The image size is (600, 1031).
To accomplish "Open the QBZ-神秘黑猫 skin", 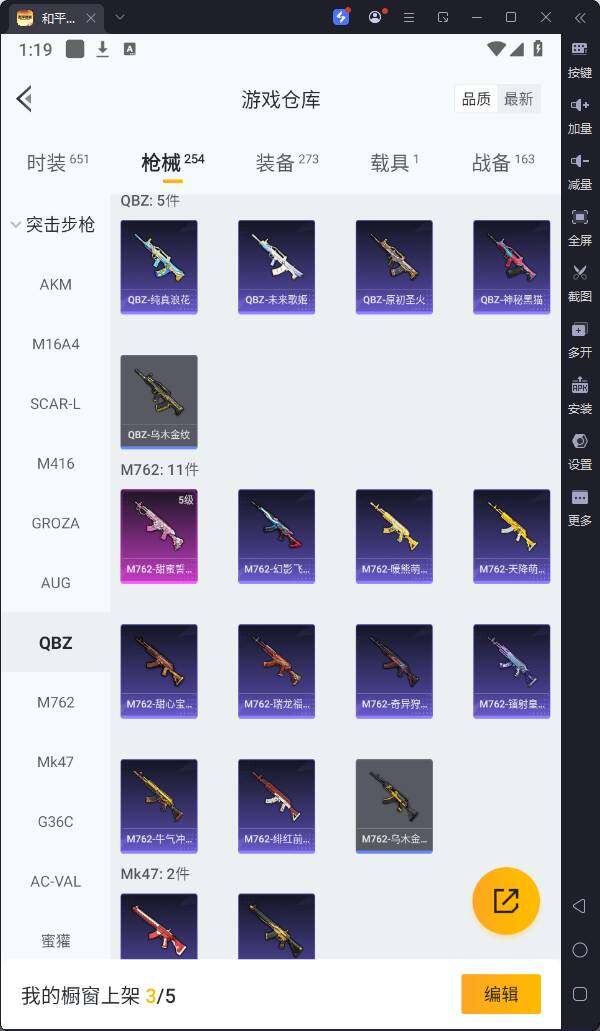I will [511, 266].
